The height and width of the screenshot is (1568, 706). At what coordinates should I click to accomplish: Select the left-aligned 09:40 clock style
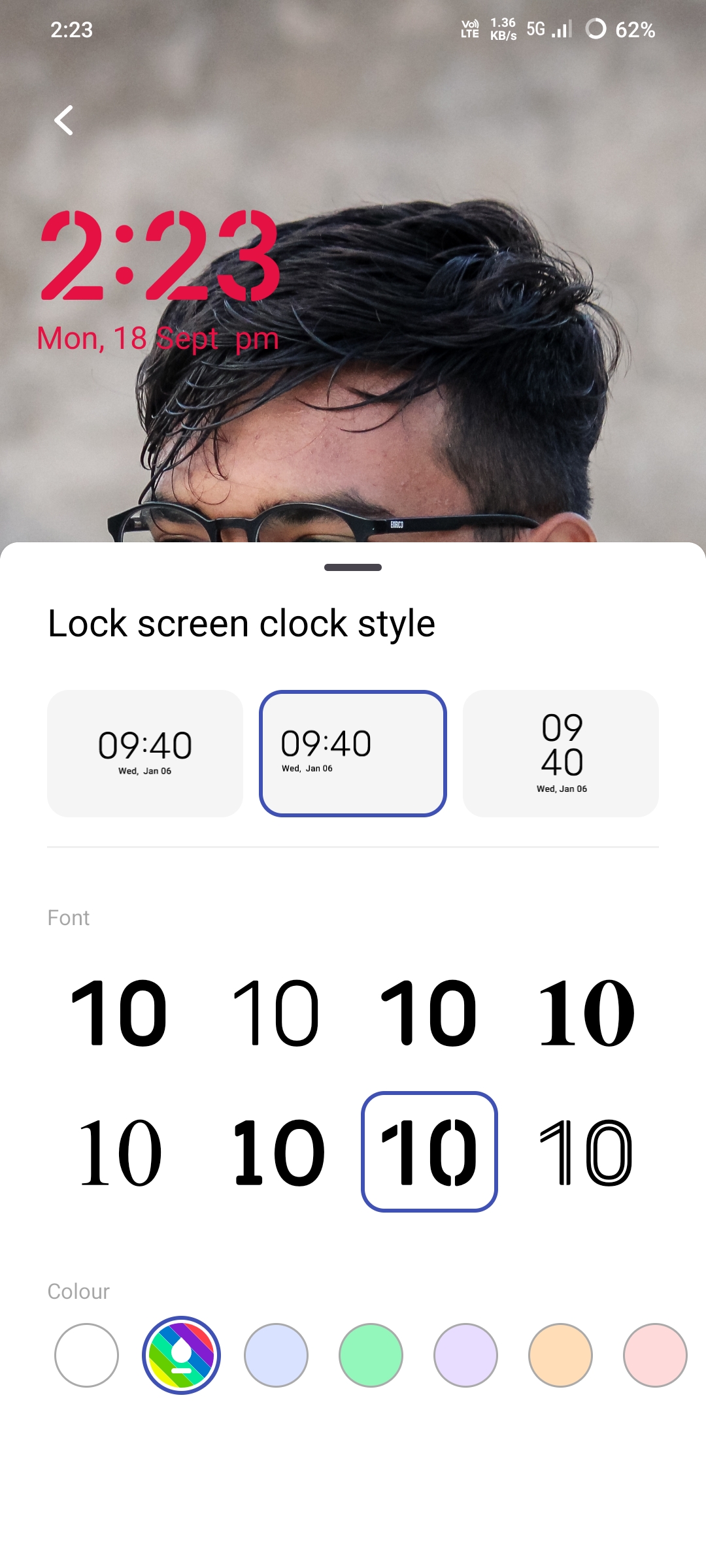pos(353,753)
